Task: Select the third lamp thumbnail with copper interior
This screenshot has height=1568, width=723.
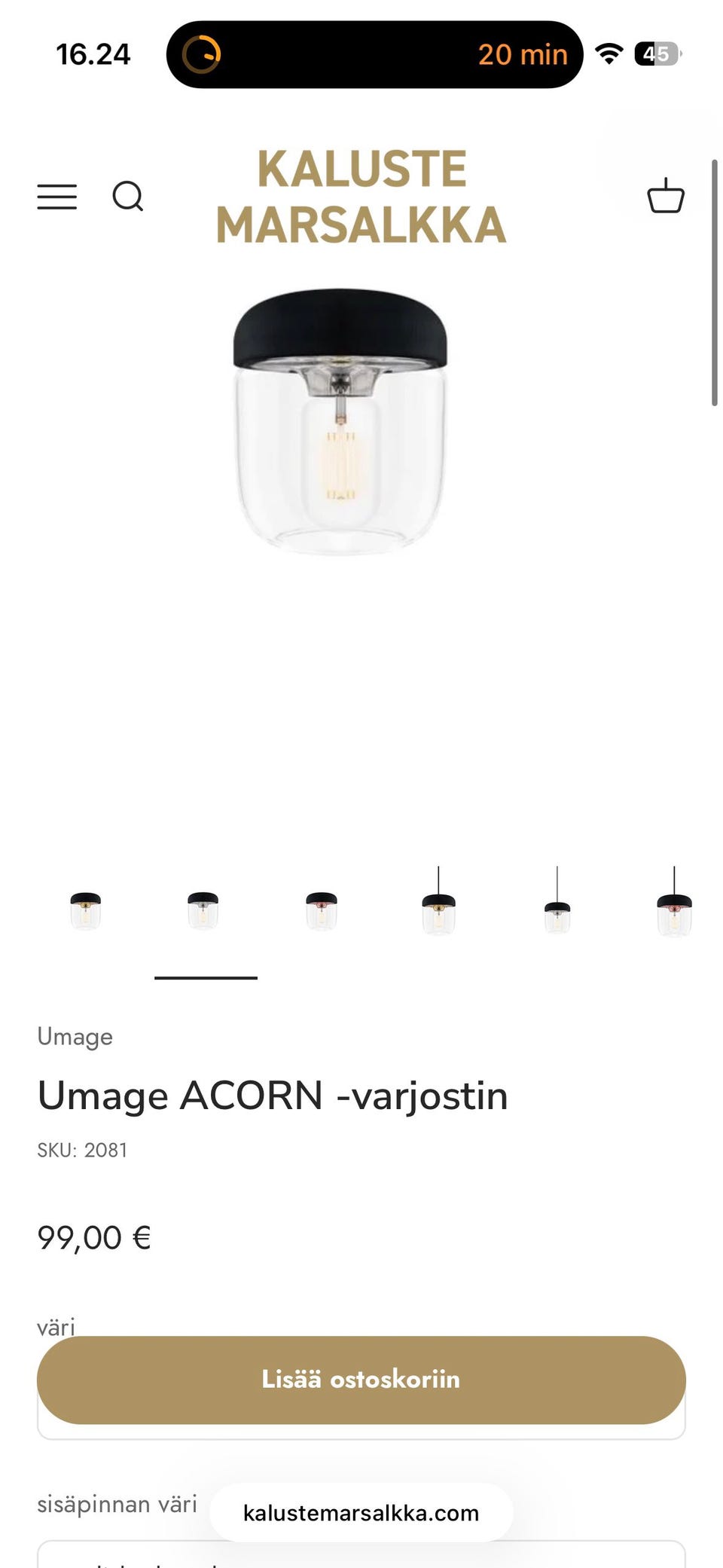Action: [322, 910]
